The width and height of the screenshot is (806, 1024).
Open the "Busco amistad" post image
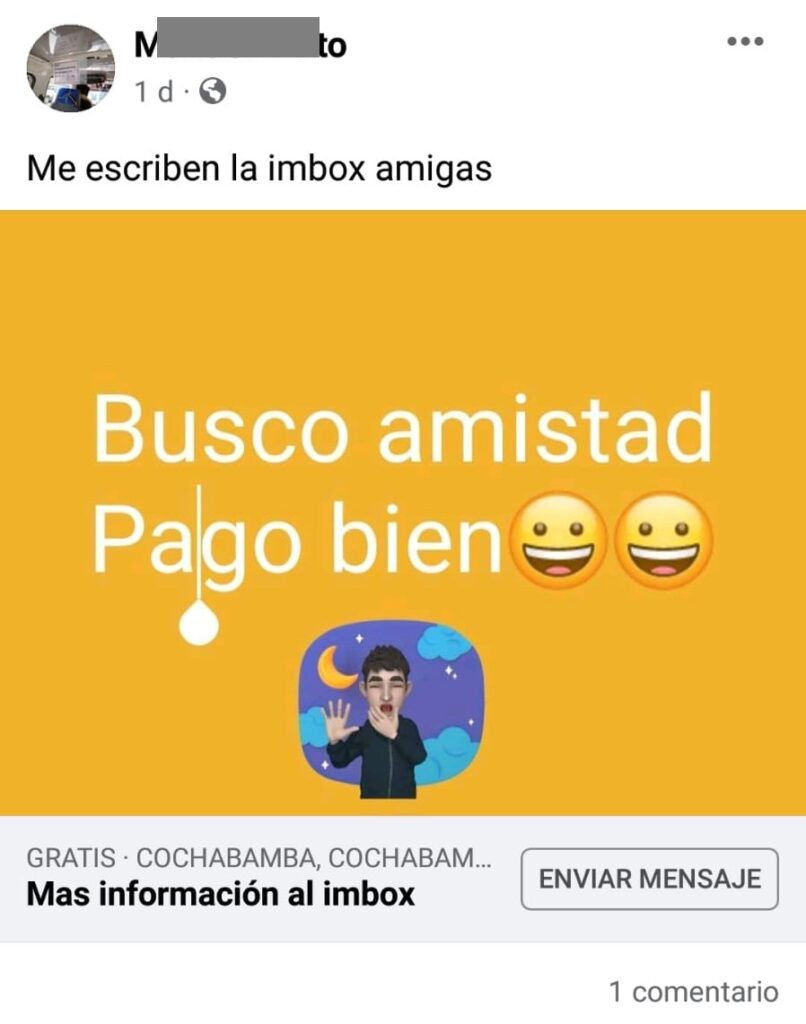402,512
